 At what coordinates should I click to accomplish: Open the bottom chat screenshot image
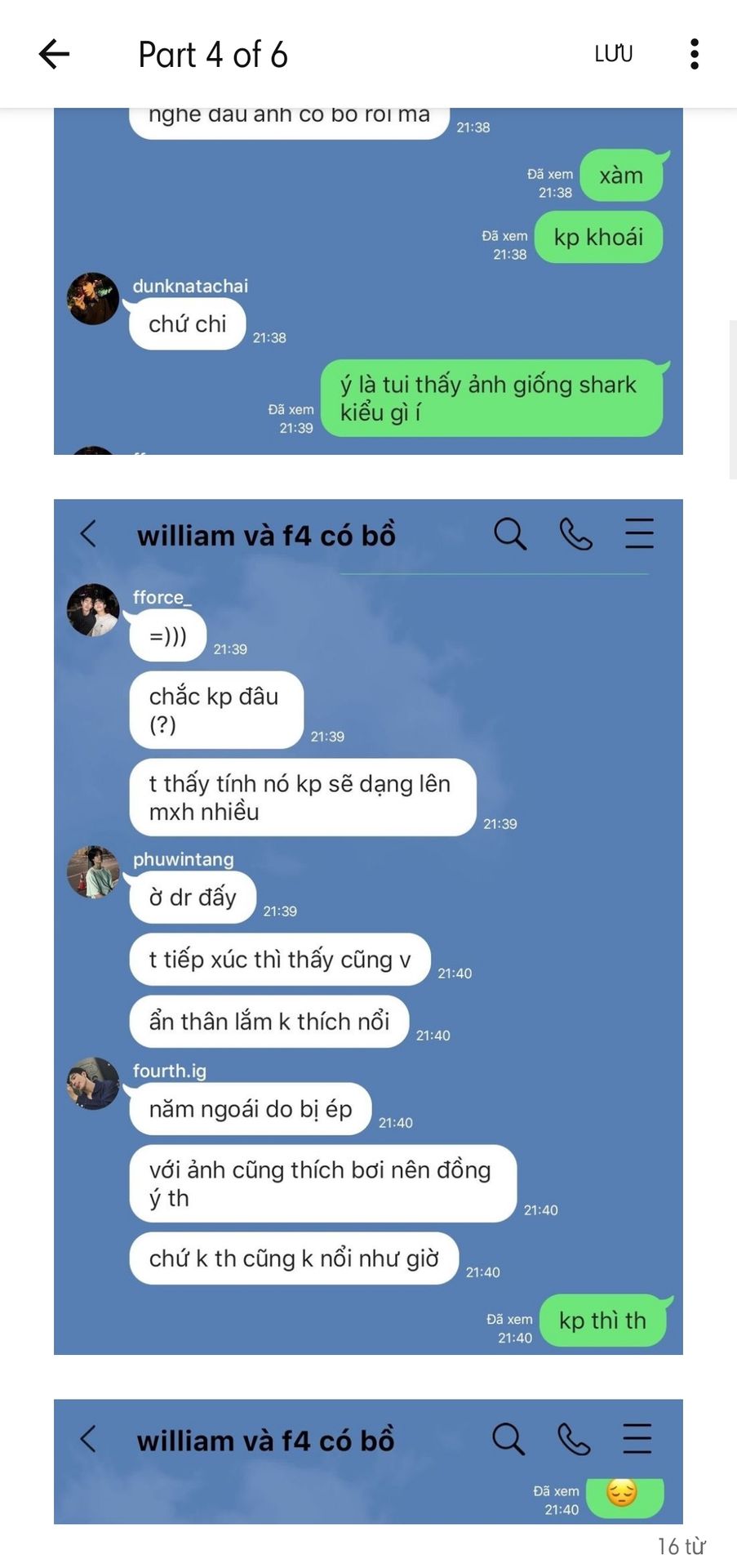pyautogui.click(x=368, y=1461)
